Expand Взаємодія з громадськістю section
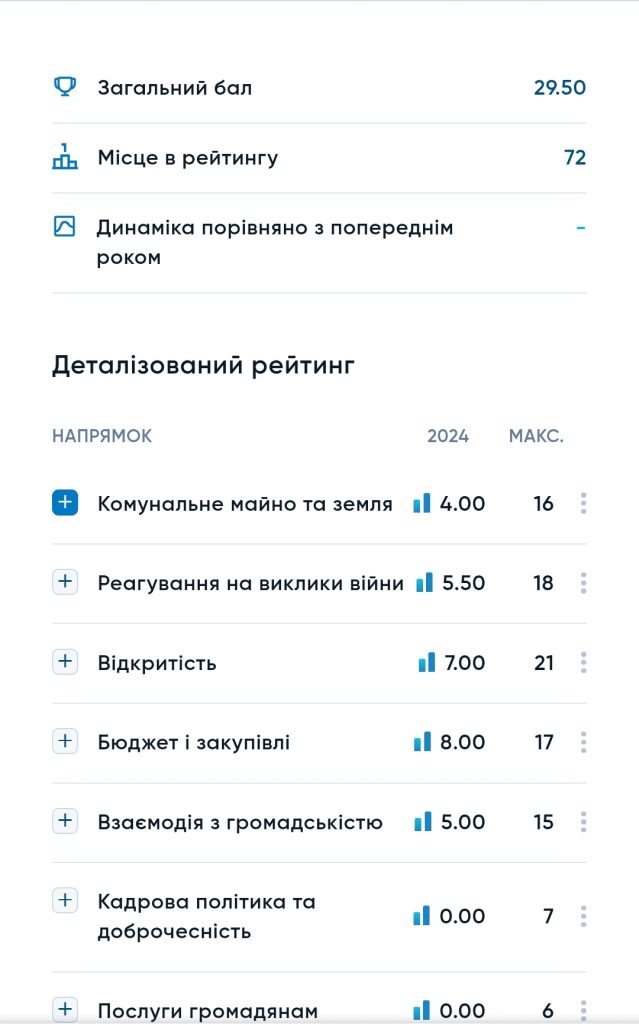This screenshot has height=1024, width=639. tap(65, 820)
